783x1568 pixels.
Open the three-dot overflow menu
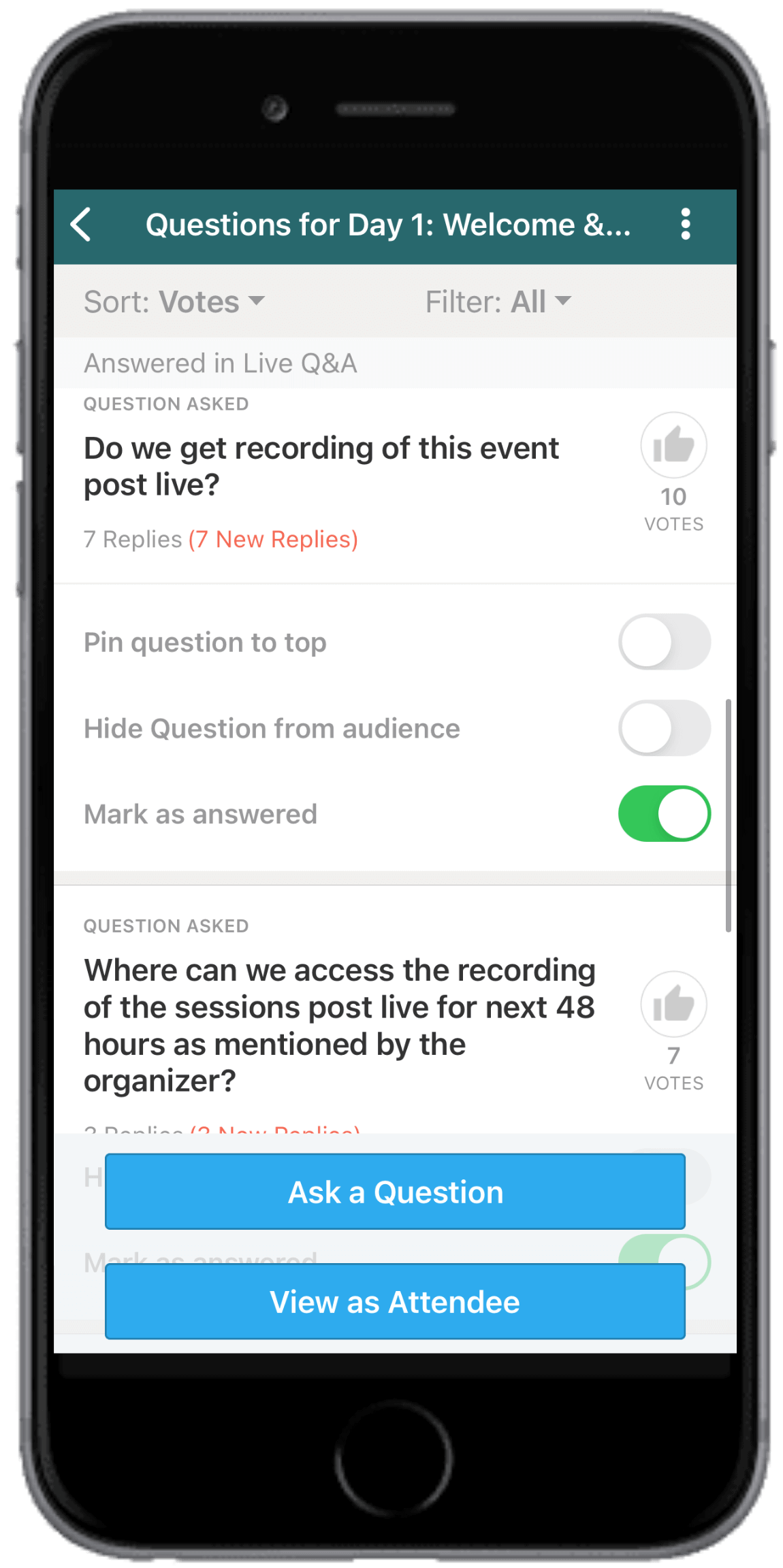point(685,225)
